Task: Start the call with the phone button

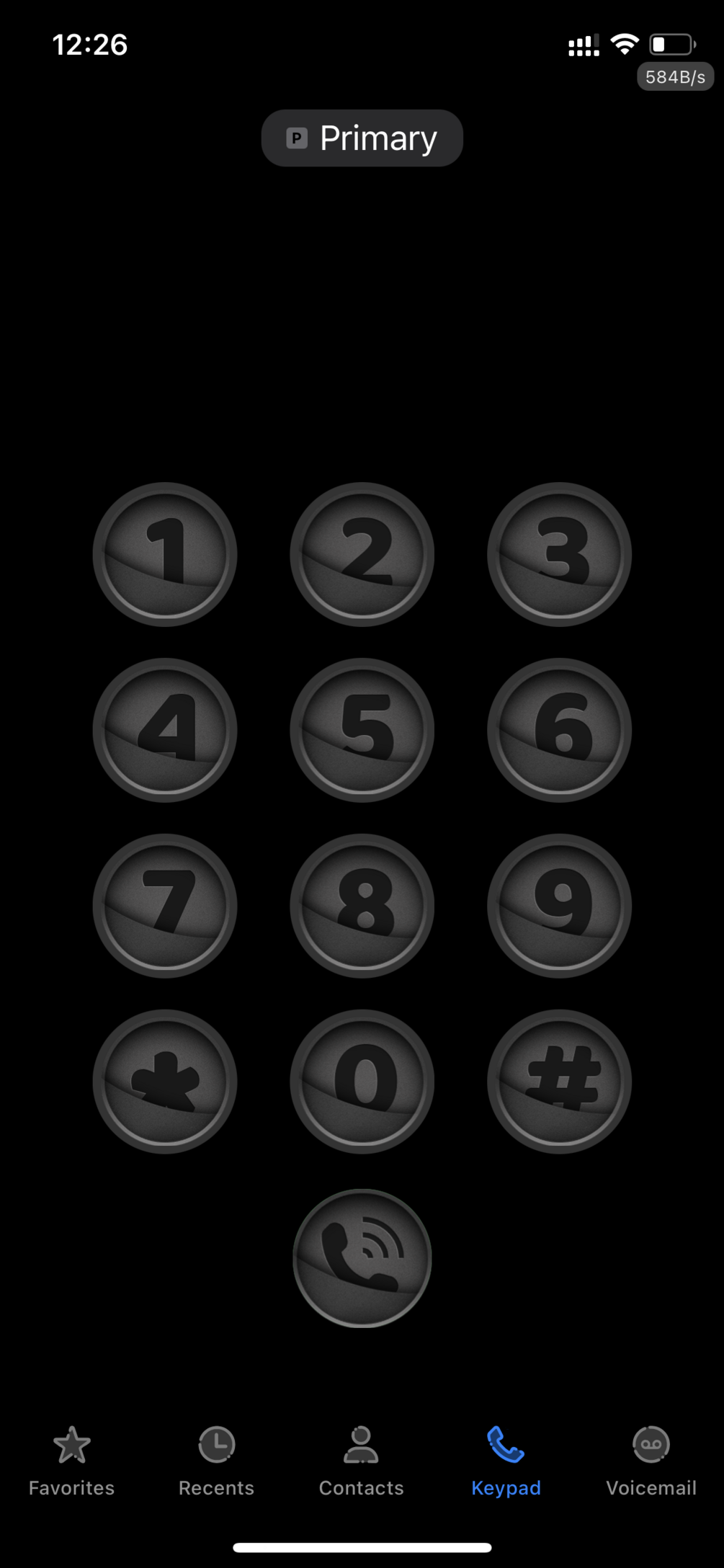Action: coord(362,1258)
